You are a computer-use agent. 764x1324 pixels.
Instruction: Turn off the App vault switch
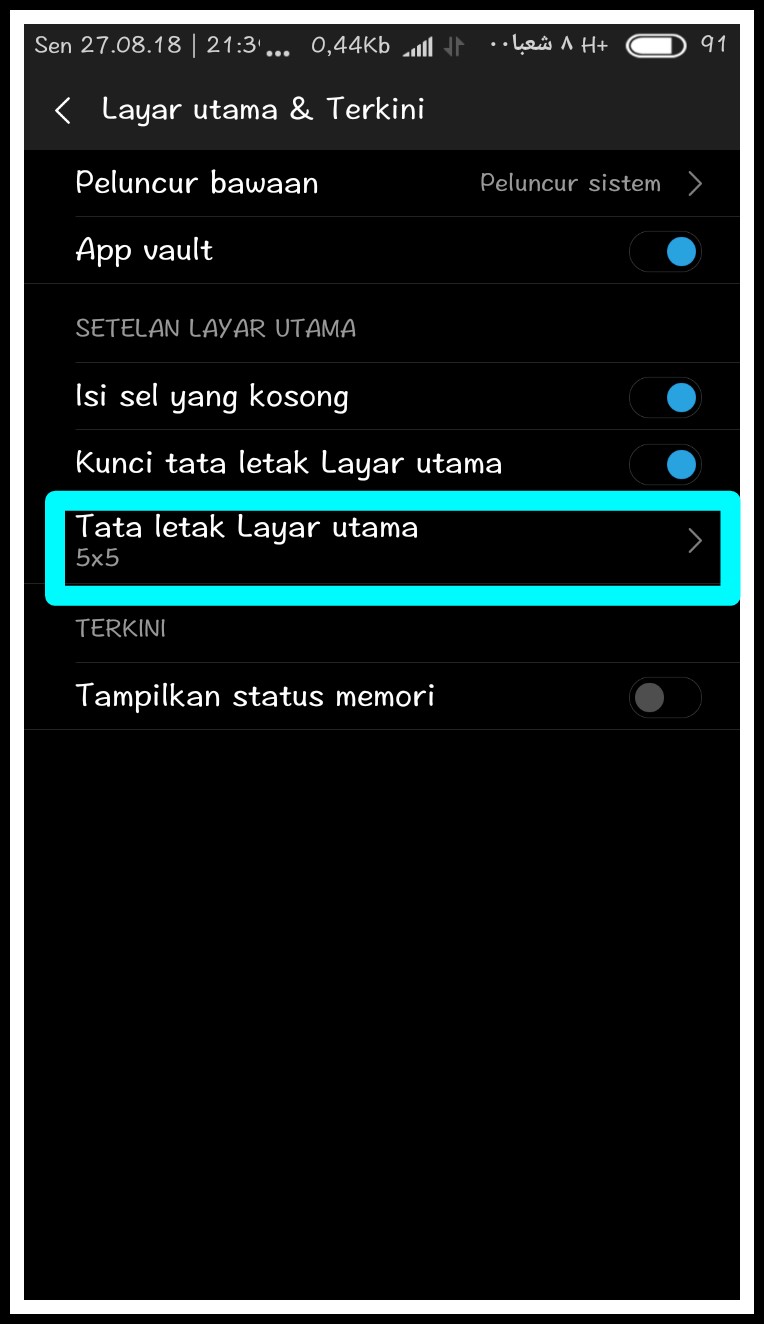point(665,252)
